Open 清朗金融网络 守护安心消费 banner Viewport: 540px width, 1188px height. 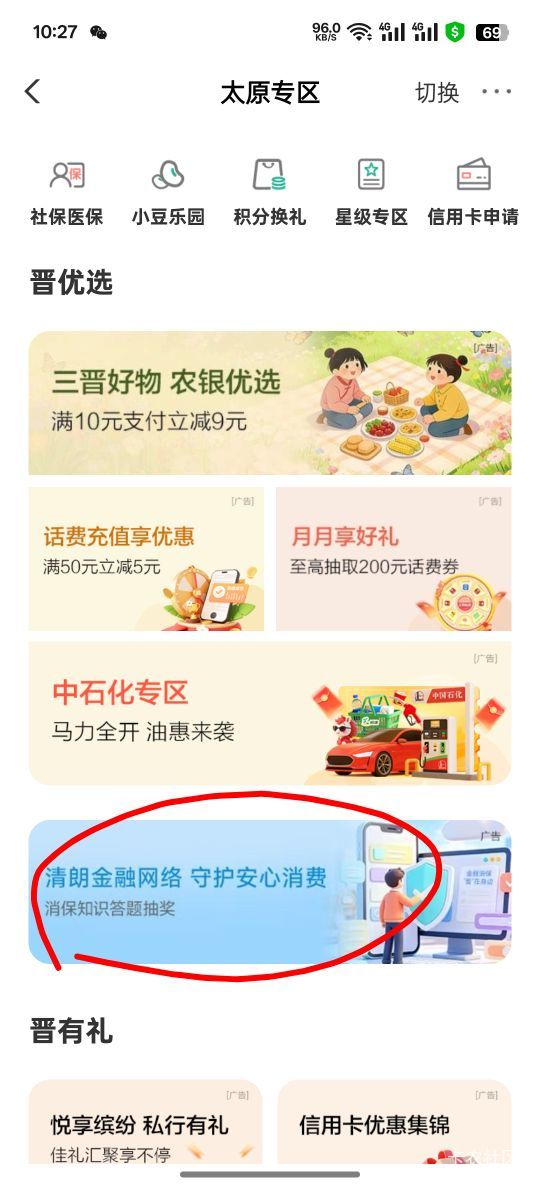tap(270, 892)
